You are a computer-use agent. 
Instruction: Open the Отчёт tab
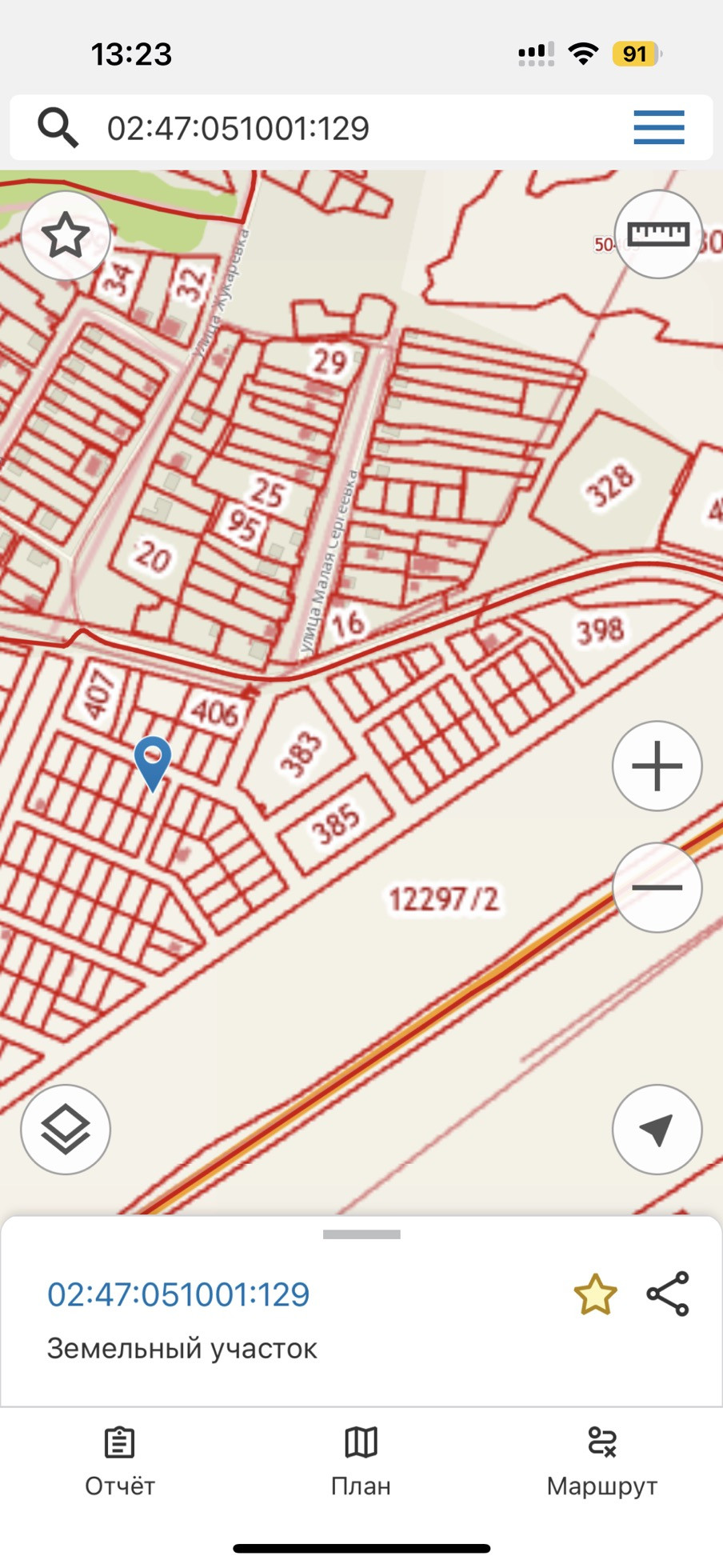120,1462
